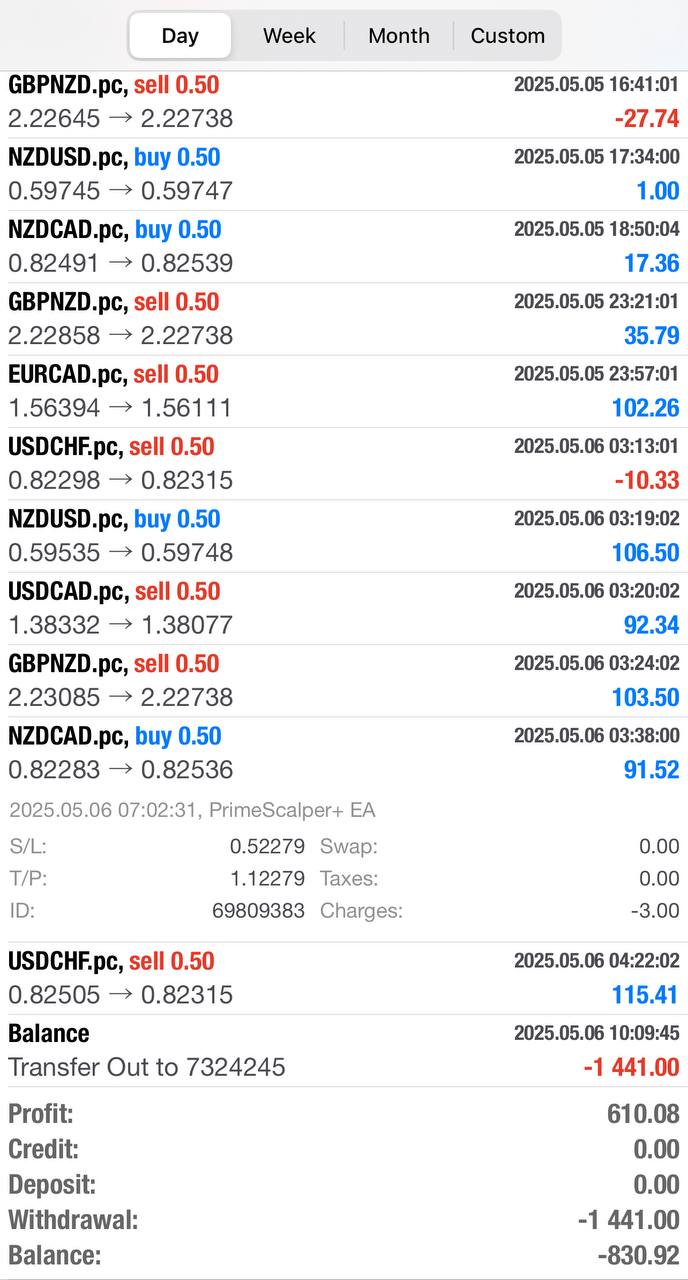Tap the Balance Transfer Out to 7324245 entry
Screen dimensions: 688x1280
[344, 1050]
